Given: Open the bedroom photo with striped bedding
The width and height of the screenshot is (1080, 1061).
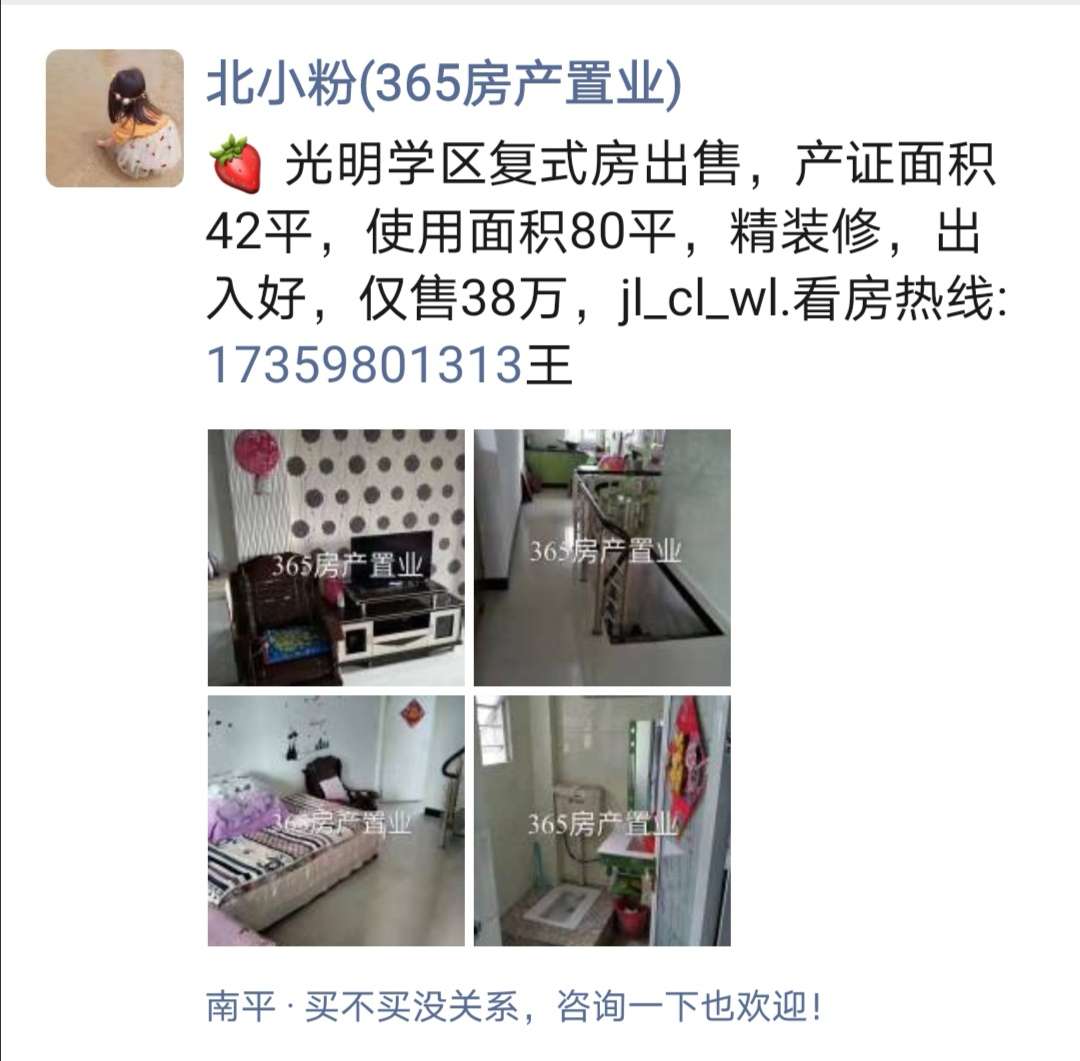Looking at the screenshot, I should [336, 821].
